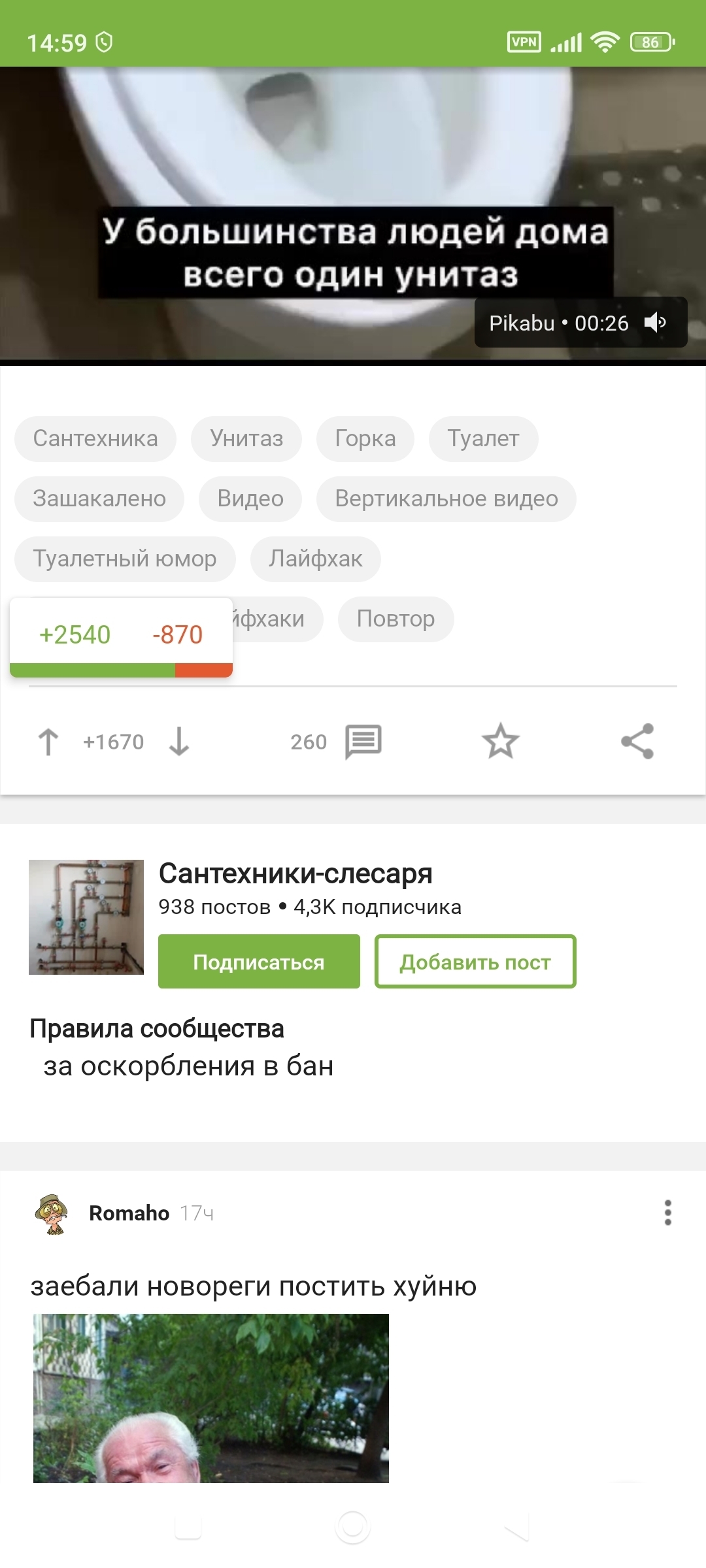The height and width of the screenshot is (1568, 706).
Task: Open the Сантехника tag
Action: [95, 438]
